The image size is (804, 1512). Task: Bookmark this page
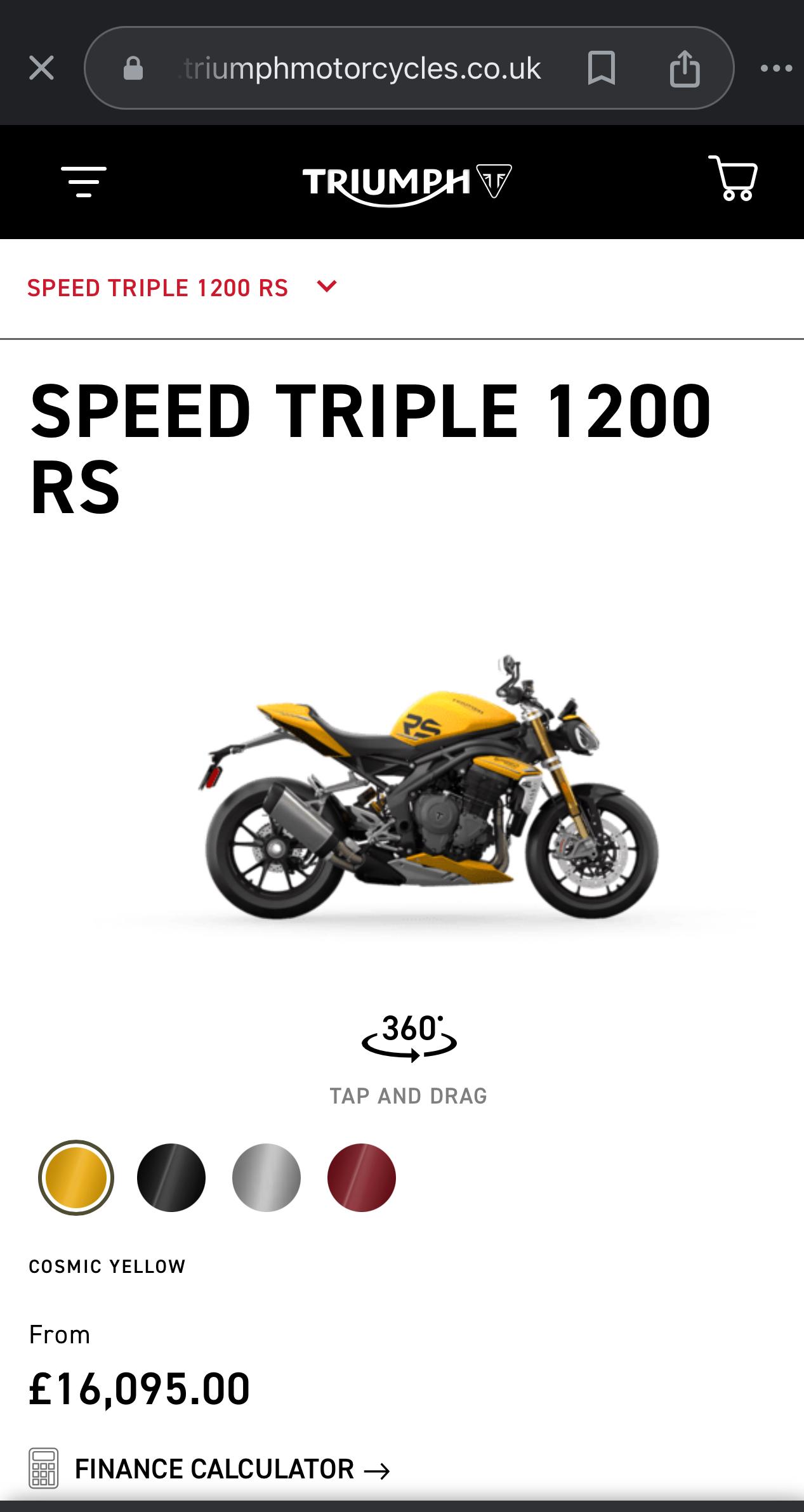[x=601, y=68]
